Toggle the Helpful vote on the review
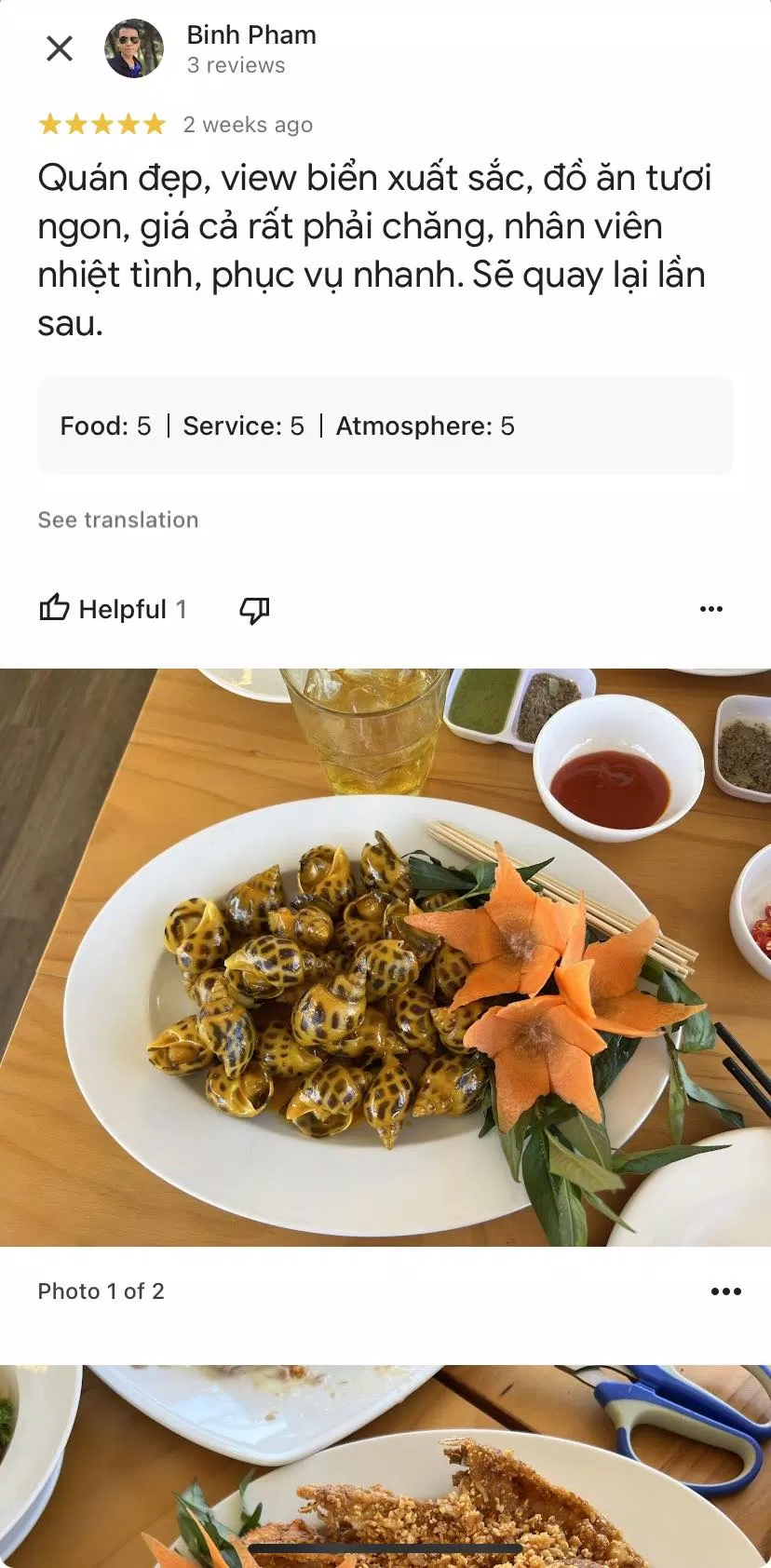This screenshot has height=1568, width=771. coord(112,608)
